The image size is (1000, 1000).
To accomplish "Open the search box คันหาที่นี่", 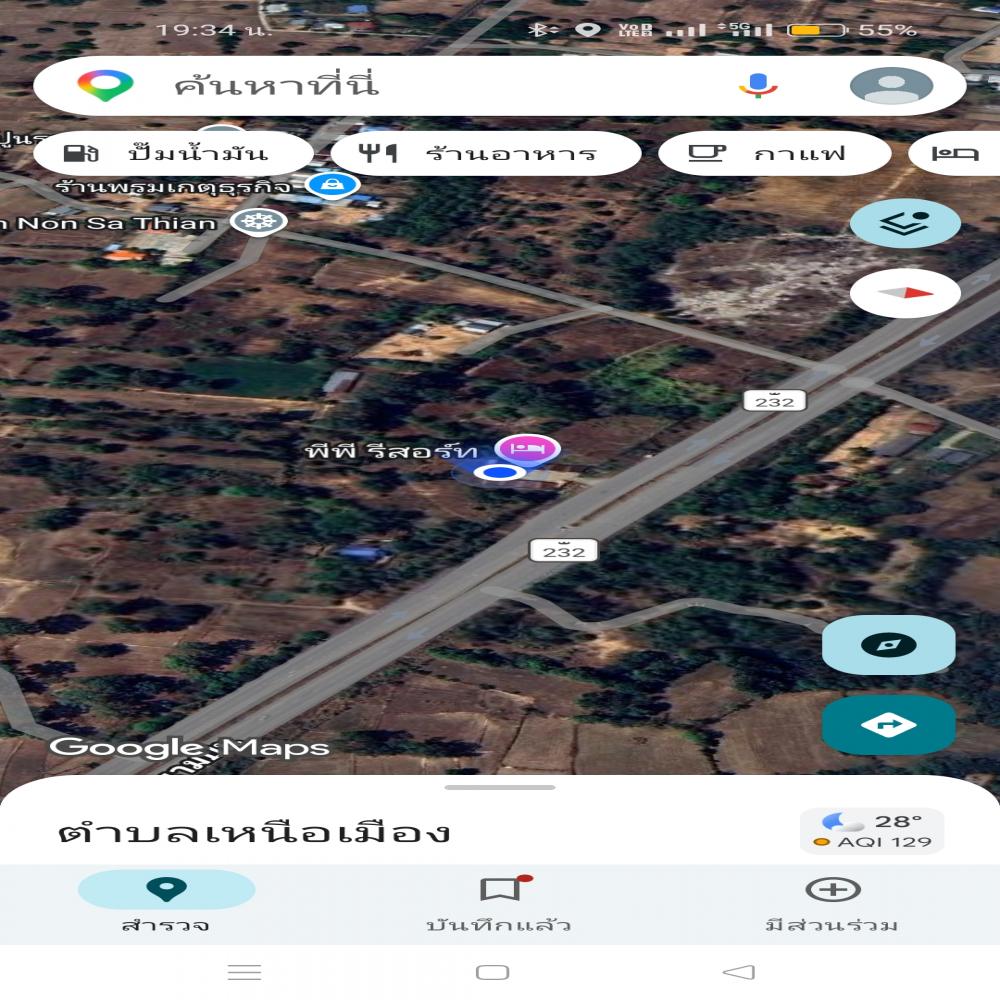I will coord(400,86).
